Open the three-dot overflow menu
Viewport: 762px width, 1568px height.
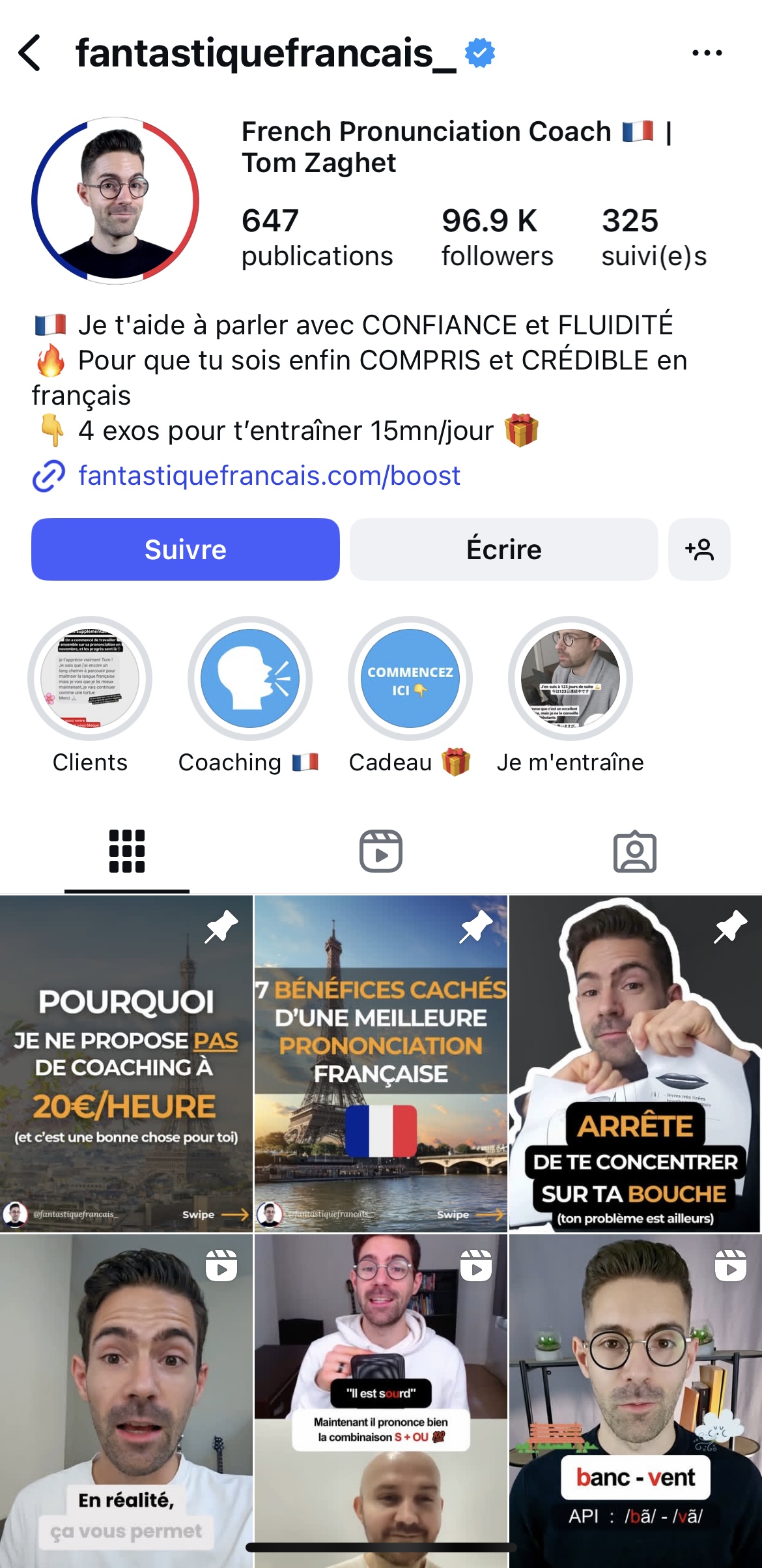707,53
